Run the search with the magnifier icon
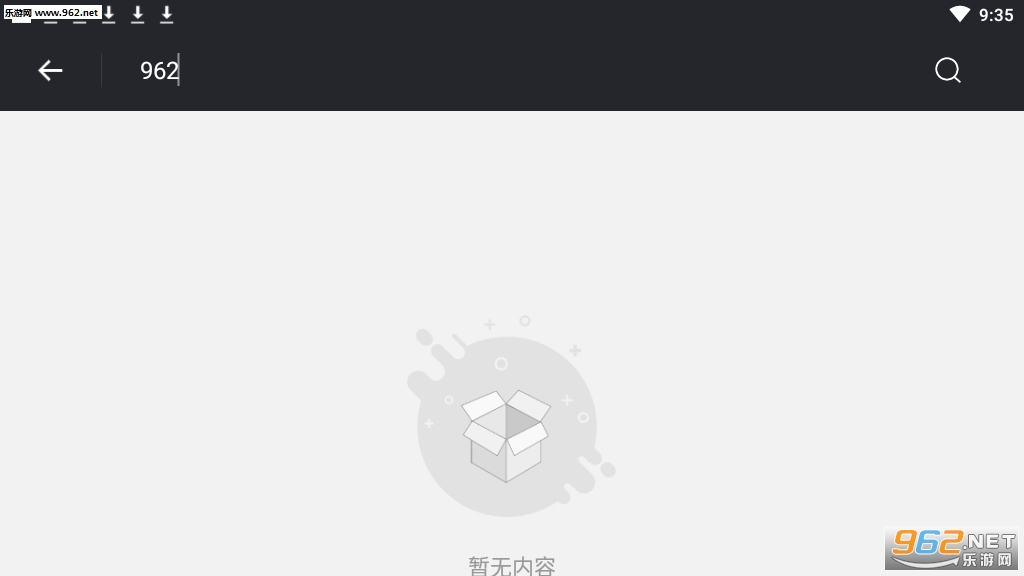This screenshot has height=576, width=1024. [x=947, y=70]
